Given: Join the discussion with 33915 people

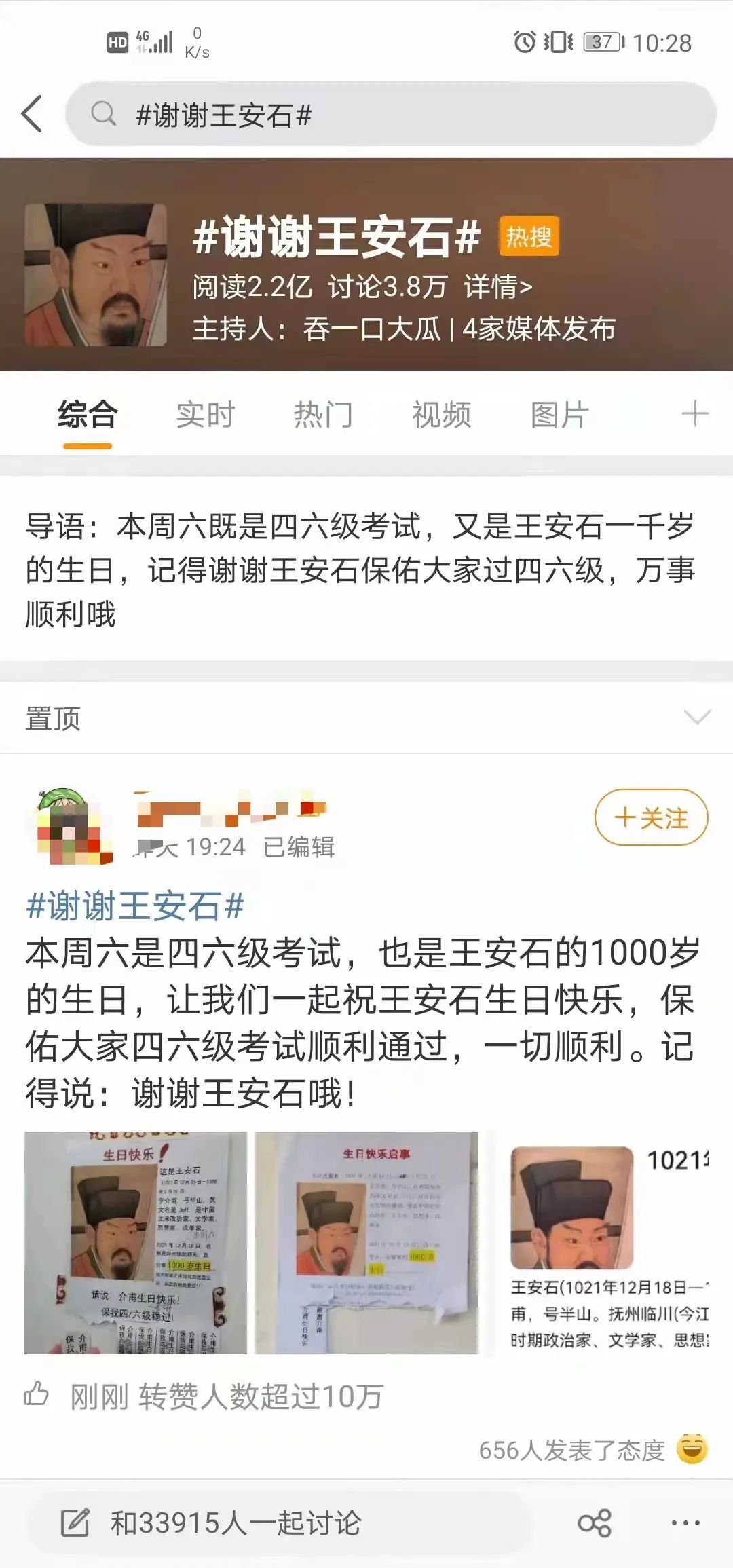Looking at the screenshot, I should [x=235, y=1523].
